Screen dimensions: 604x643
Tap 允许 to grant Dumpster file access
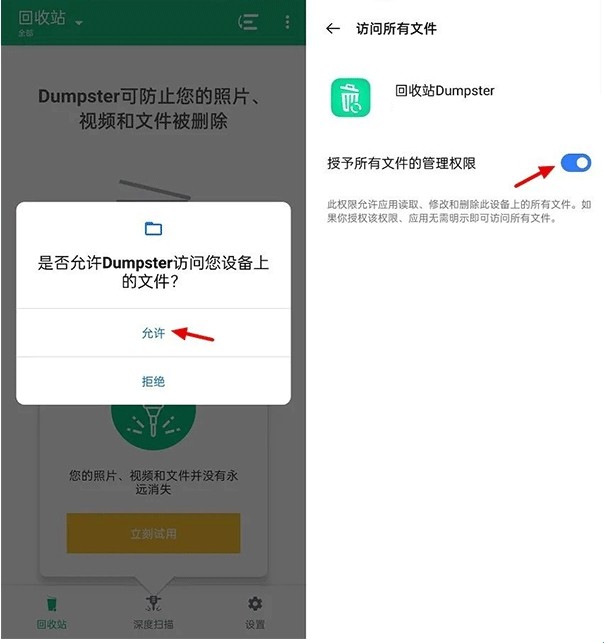pos(153,333)
